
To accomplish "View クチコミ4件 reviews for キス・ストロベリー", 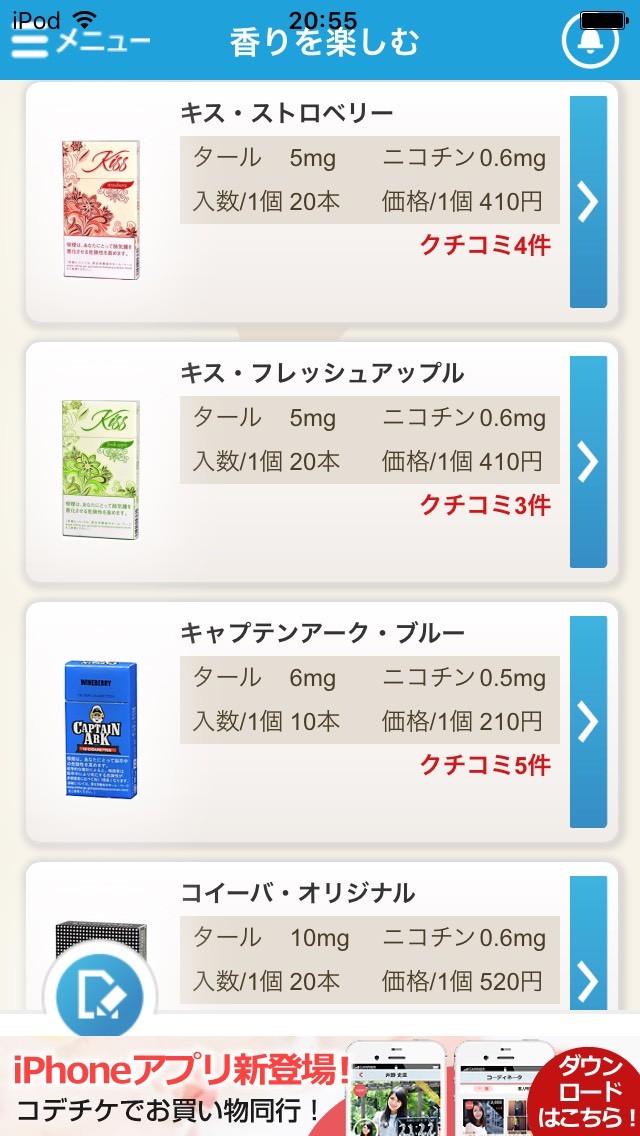I will click(485, 245).
